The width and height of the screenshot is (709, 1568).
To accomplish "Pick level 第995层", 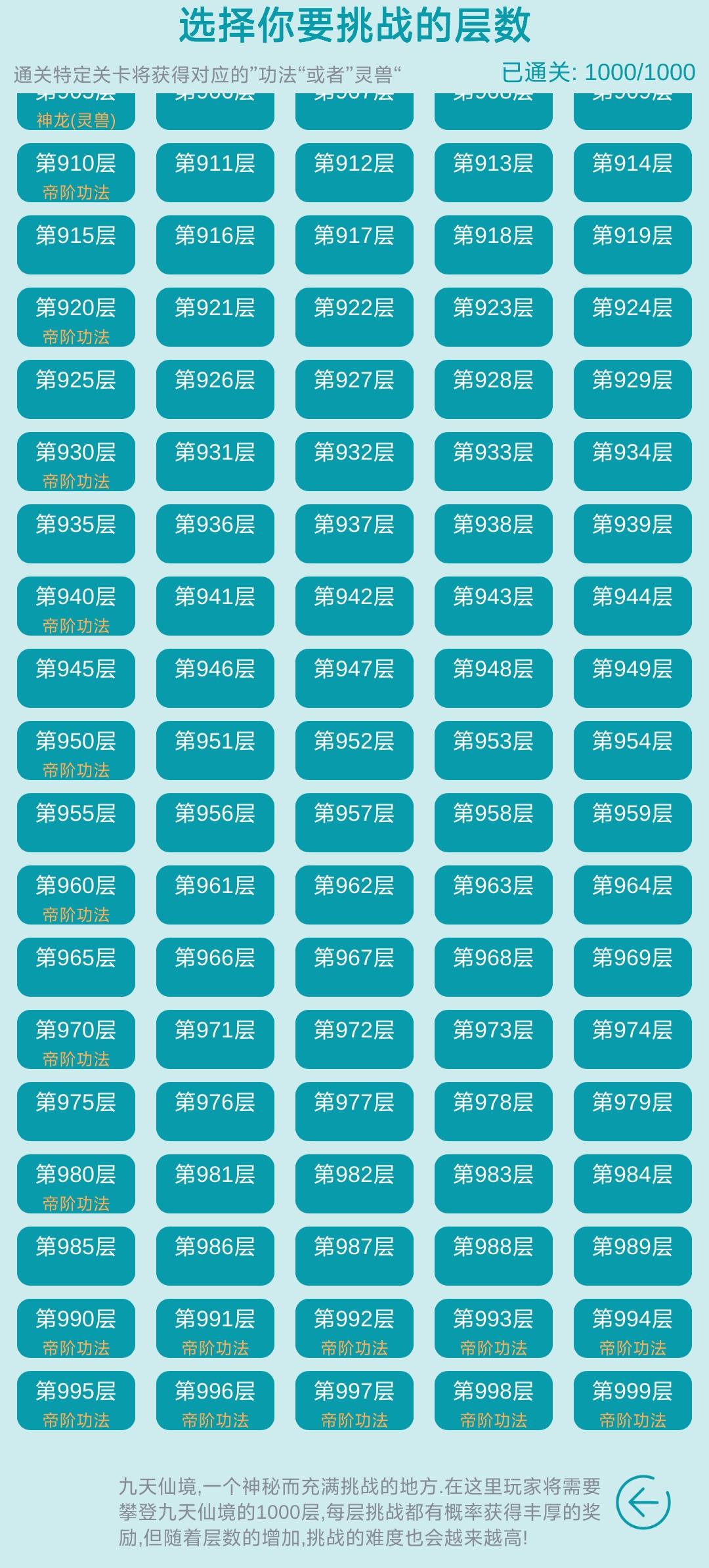I will (76, 1401).
